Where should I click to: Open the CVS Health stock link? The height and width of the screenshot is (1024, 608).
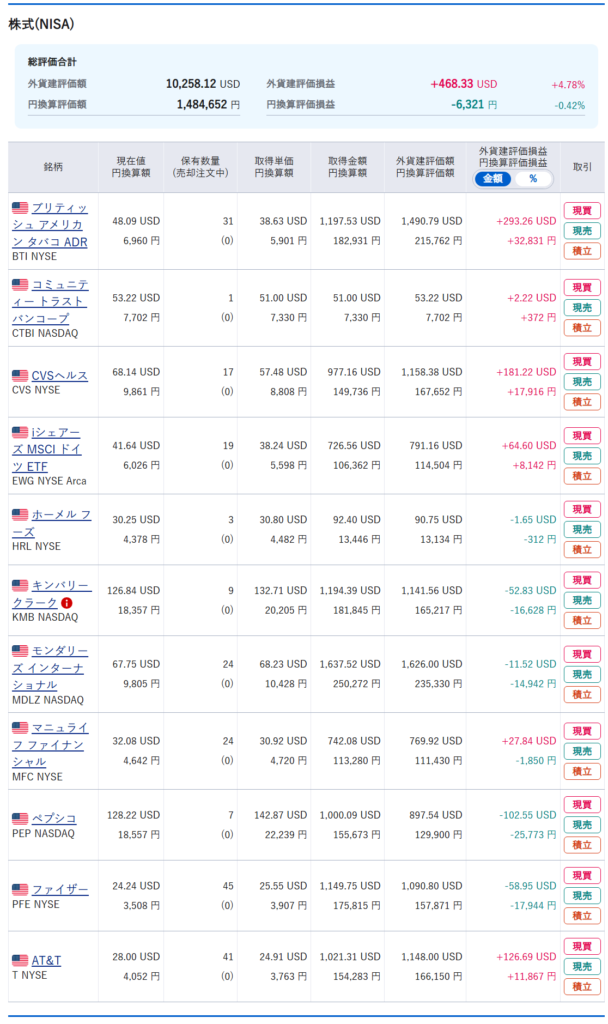click(59, 376)
